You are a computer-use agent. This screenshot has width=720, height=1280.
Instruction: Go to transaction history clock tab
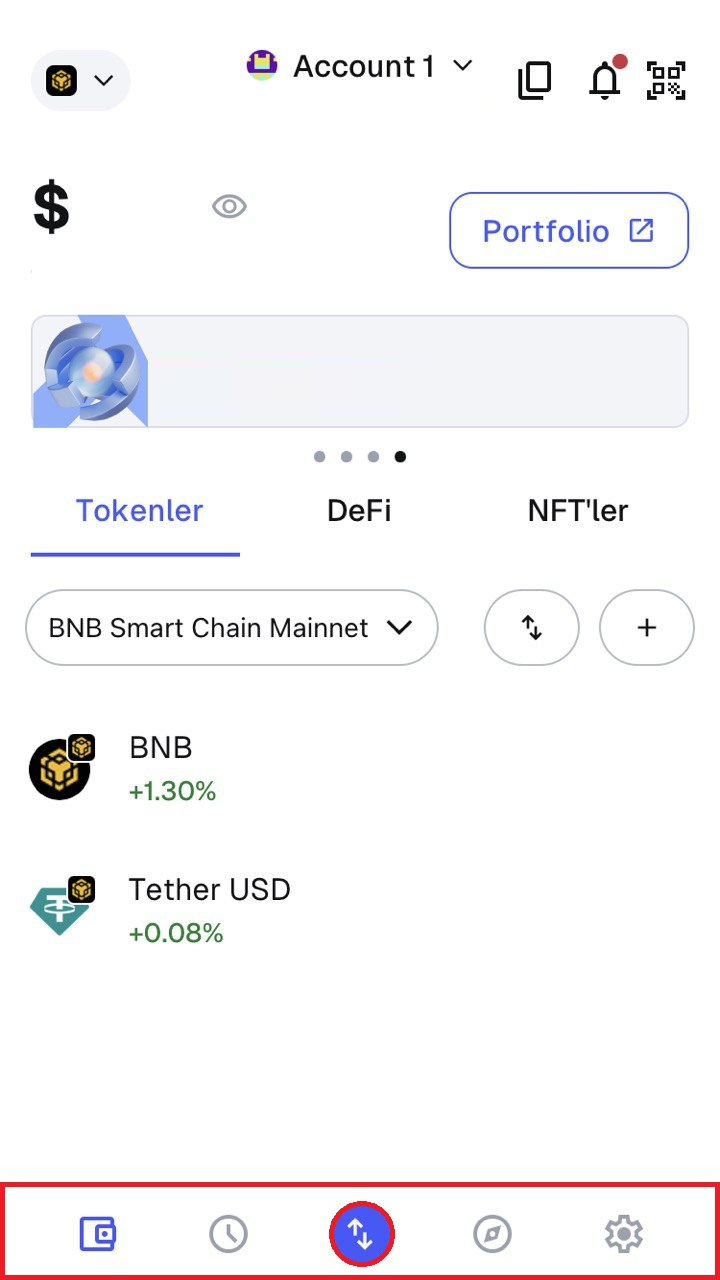(228, 1234)
